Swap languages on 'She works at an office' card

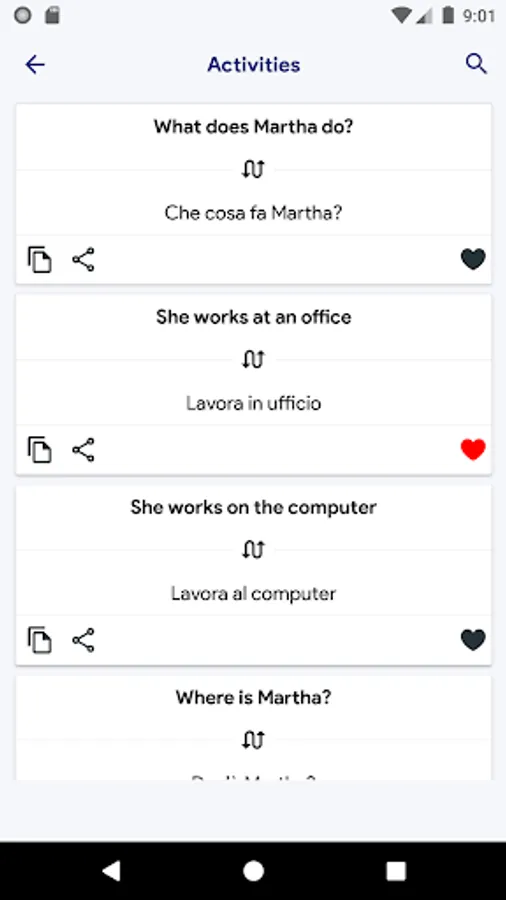(253, 359)
